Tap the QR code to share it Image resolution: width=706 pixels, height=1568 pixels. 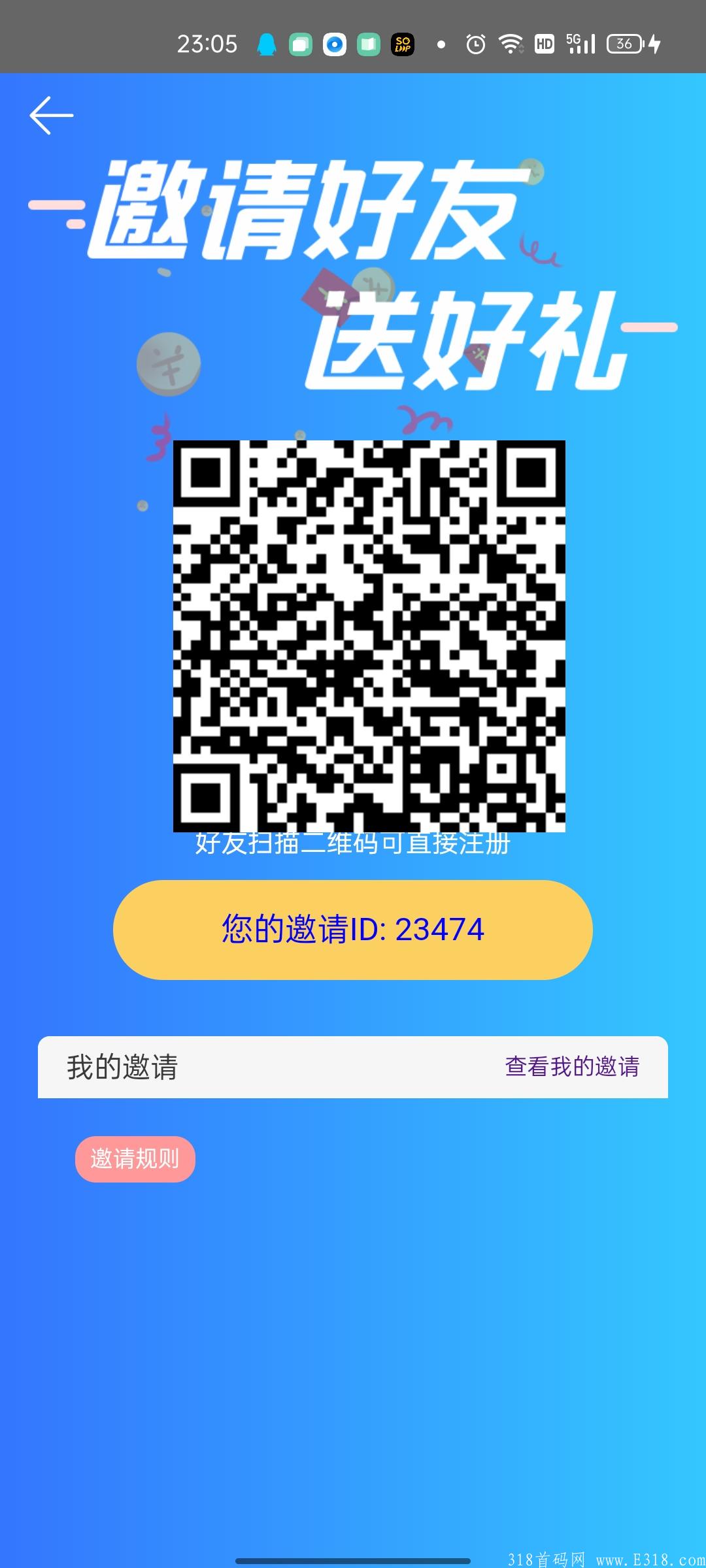pyautogui.click(x=371, y=637)
